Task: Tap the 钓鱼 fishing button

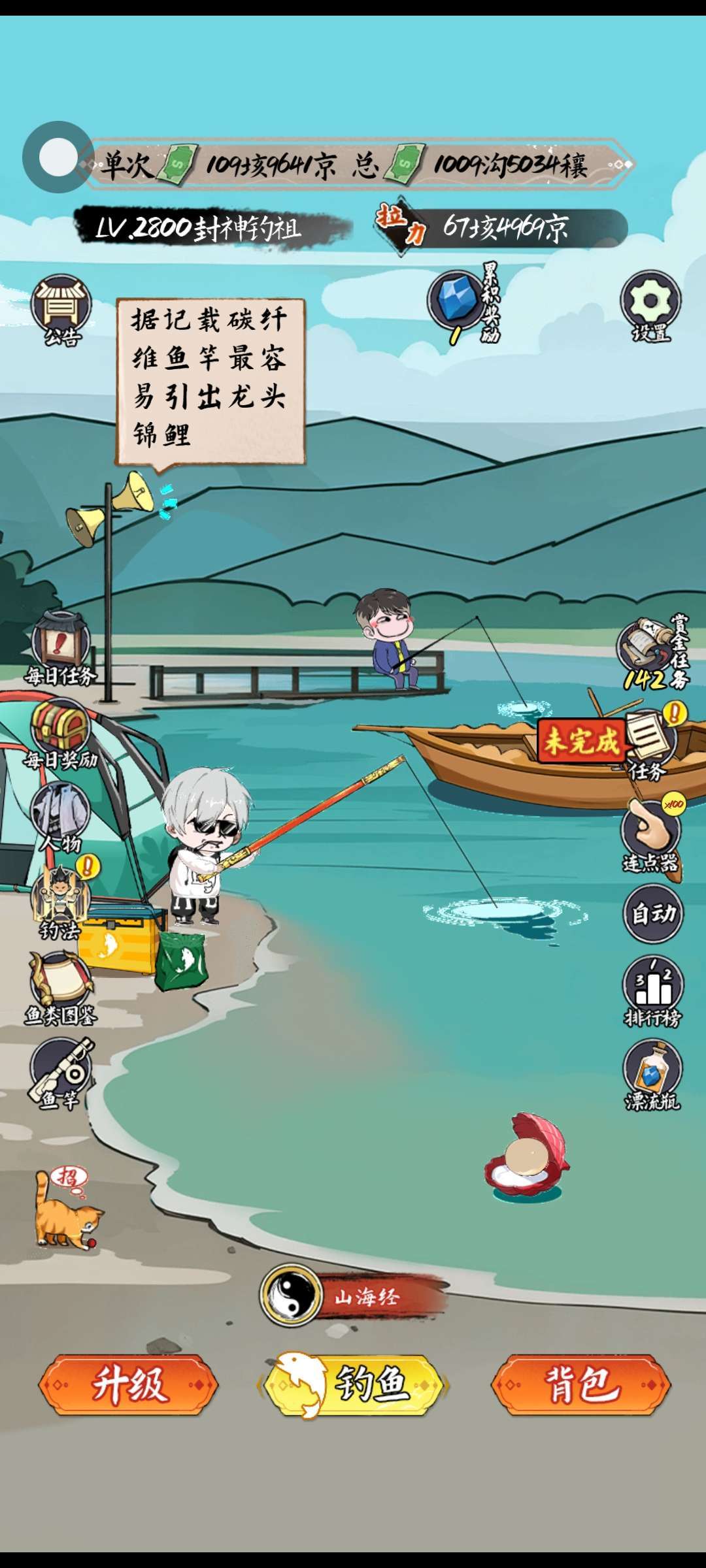Action: (353, 1384)
